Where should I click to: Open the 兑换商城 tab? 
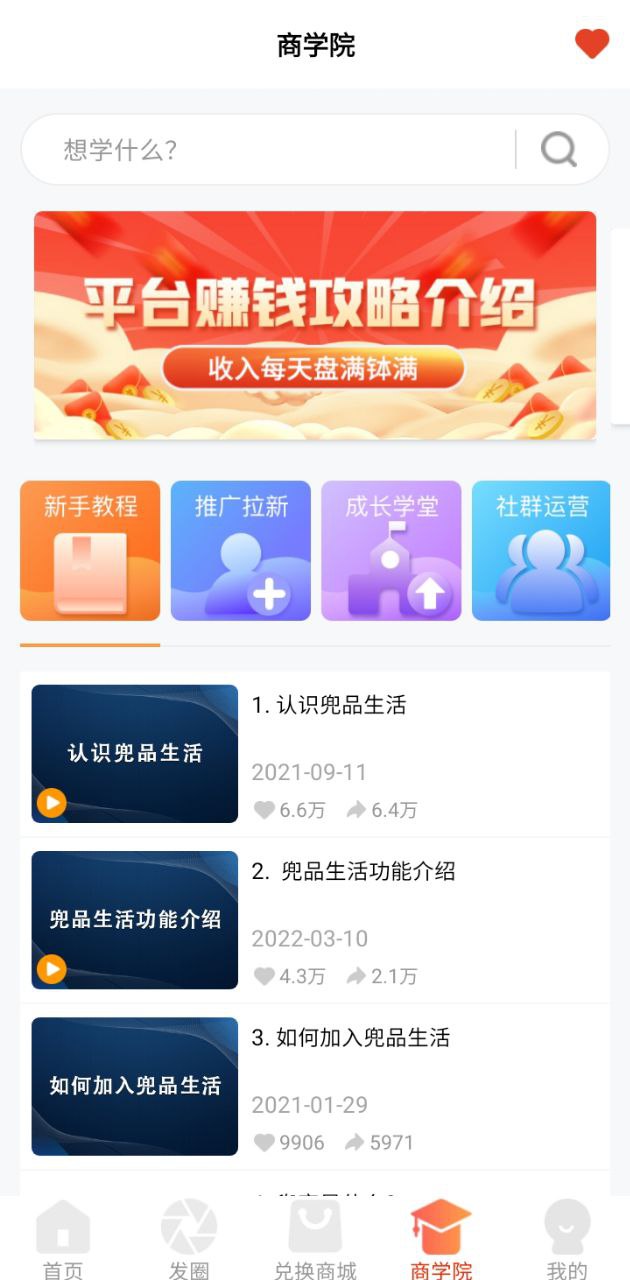[315, 1241]
